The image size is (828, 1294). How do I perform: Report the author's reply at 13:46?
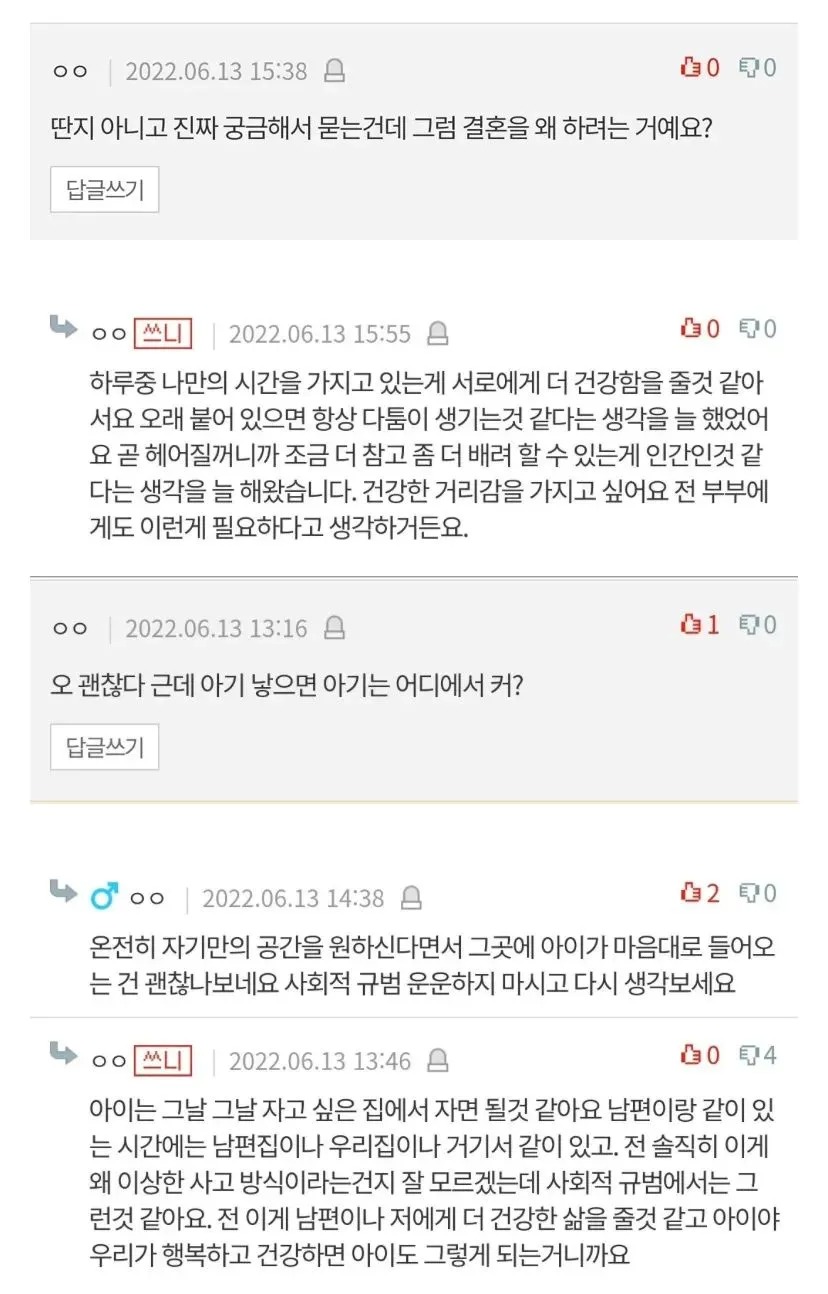438,1061
